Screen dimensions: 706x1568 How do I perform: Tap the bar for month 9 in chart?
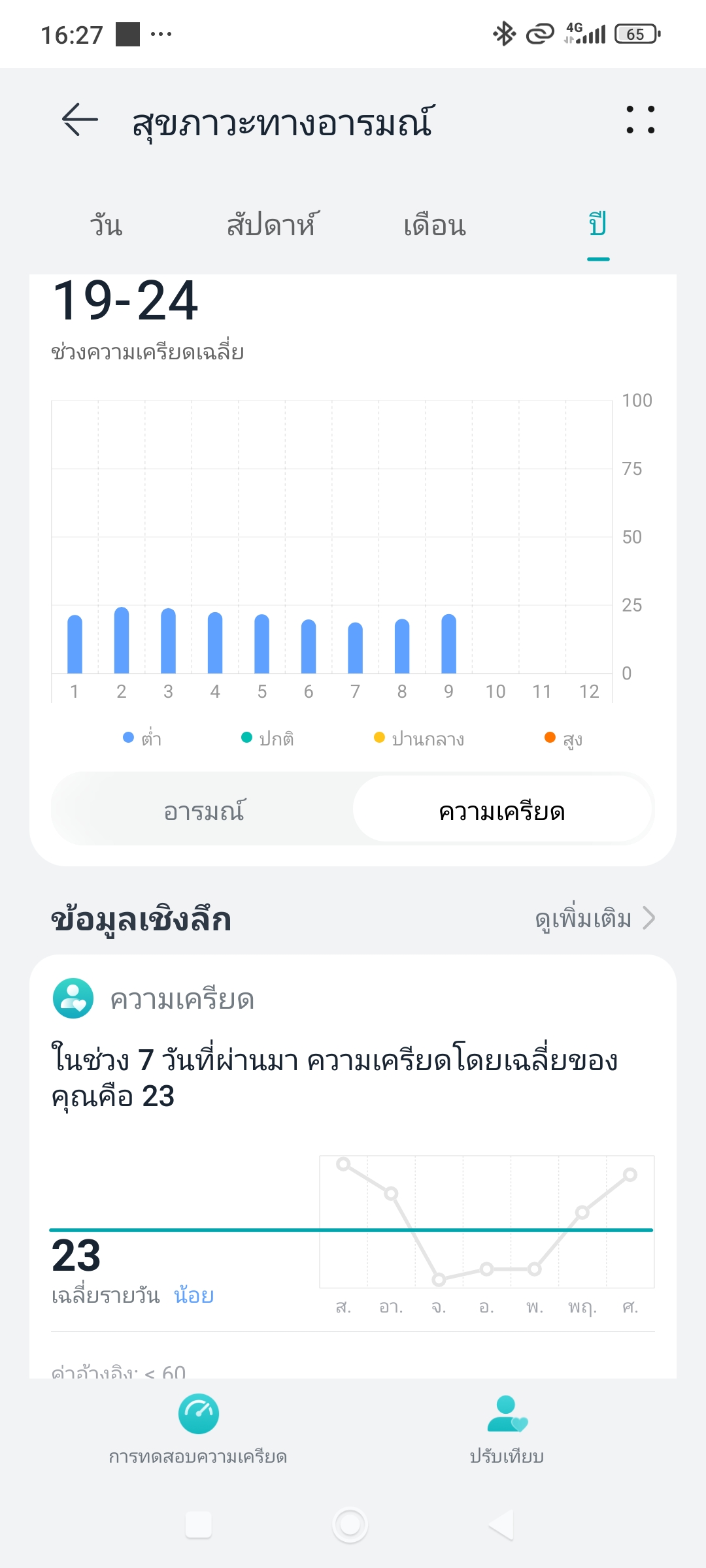pyautogui.click(x=448, y=644)
